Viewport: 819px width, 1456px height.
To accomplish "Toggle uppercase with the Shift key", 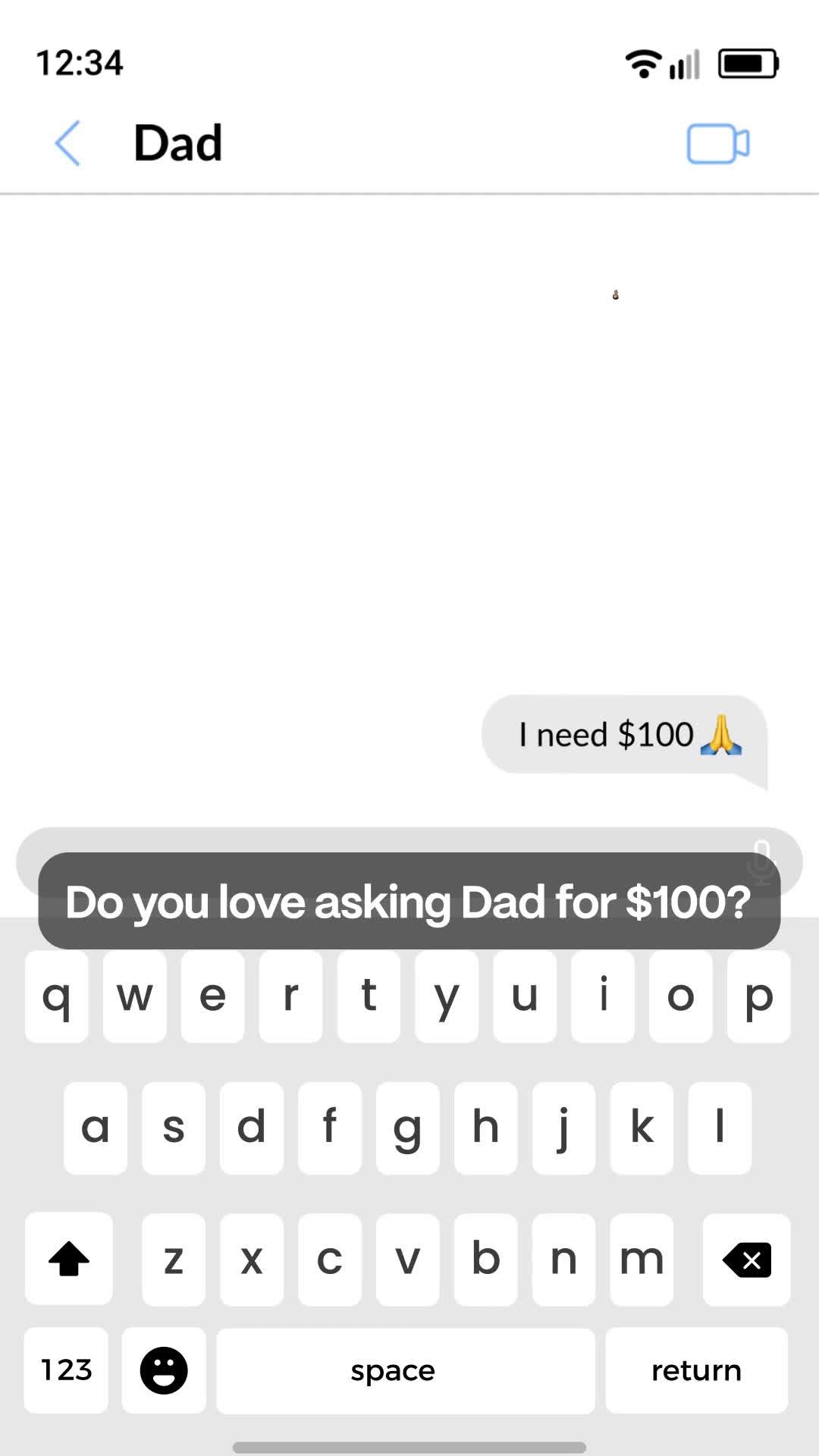I will [x=68, y=1260].
